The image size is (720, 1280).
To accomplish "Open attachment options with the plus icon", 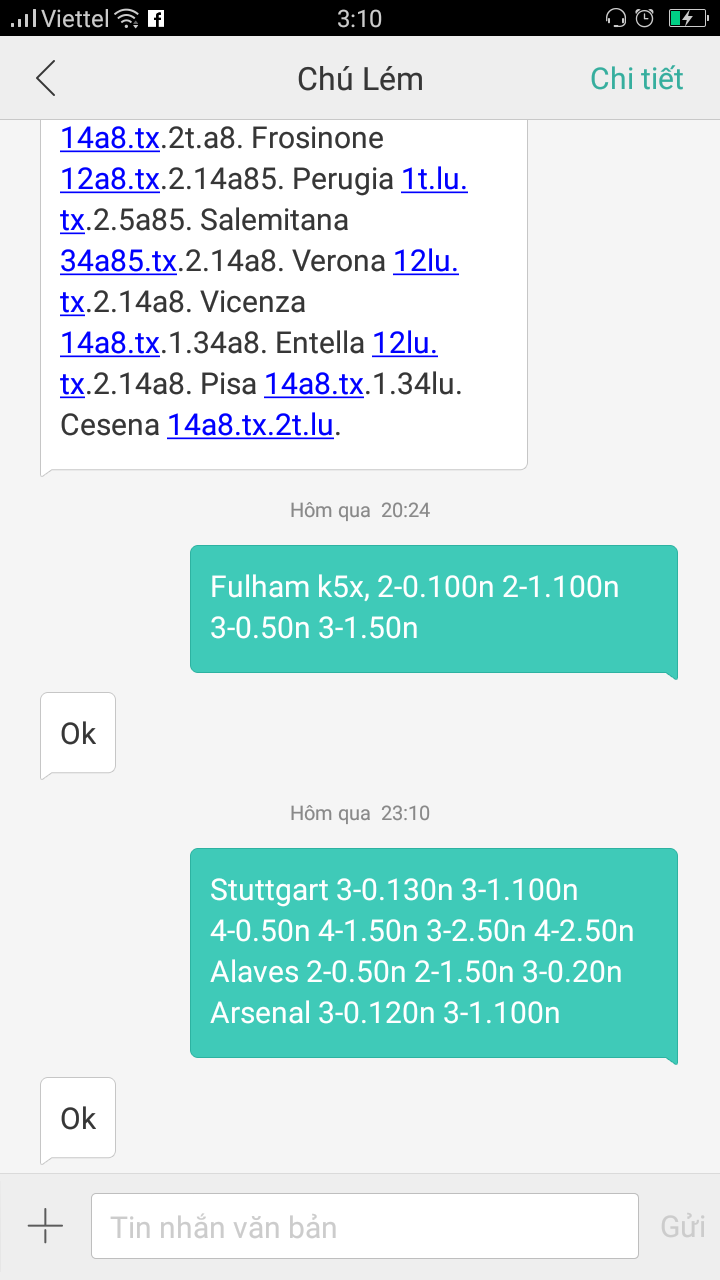I will (x=45, y=1225).
